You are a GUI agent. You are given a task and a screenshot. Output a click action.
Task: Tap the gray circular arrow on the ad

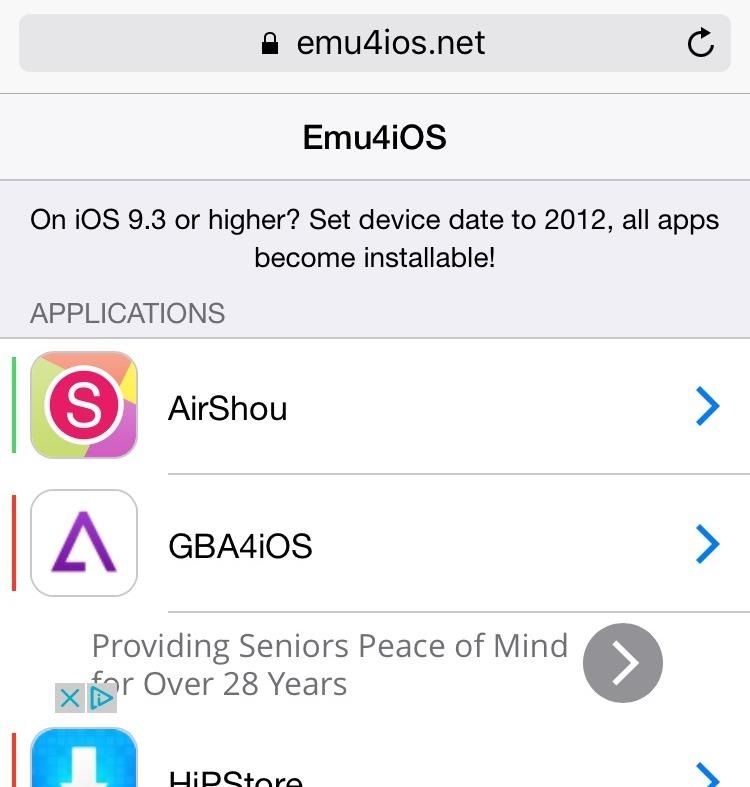622,662
